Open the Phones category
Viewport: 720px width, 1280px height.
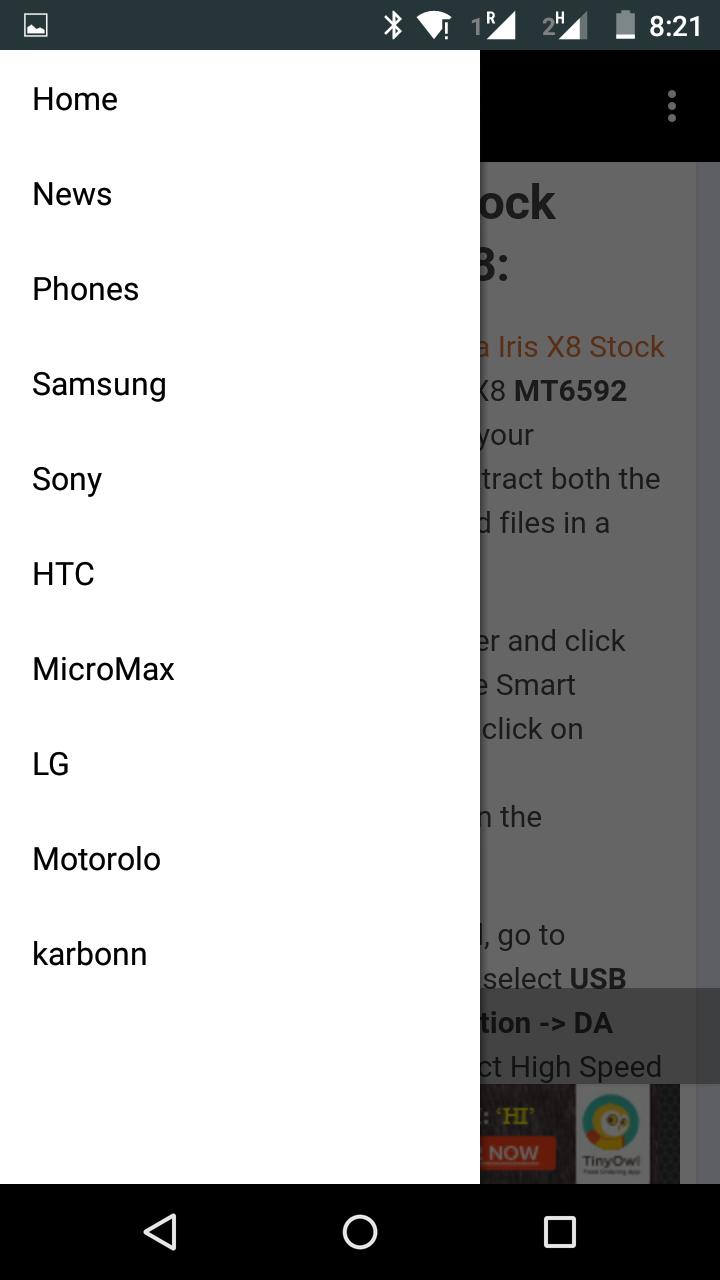pyautogui.click(x=85, y=288)
